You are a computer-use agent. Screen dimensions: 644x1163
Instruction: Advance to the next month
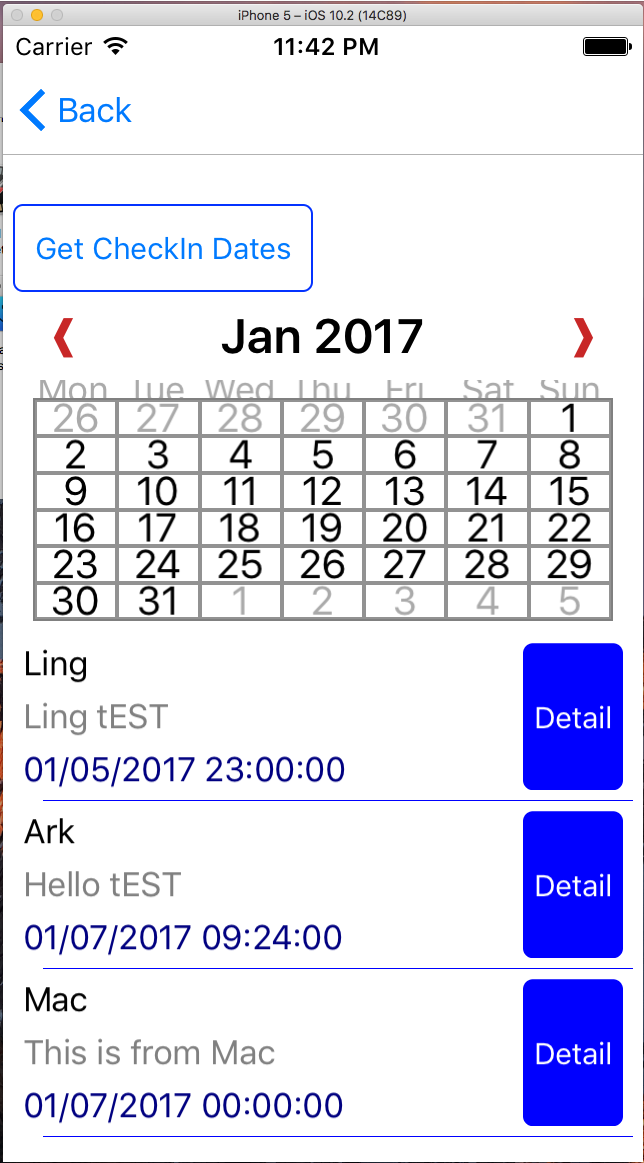[583, 338]
